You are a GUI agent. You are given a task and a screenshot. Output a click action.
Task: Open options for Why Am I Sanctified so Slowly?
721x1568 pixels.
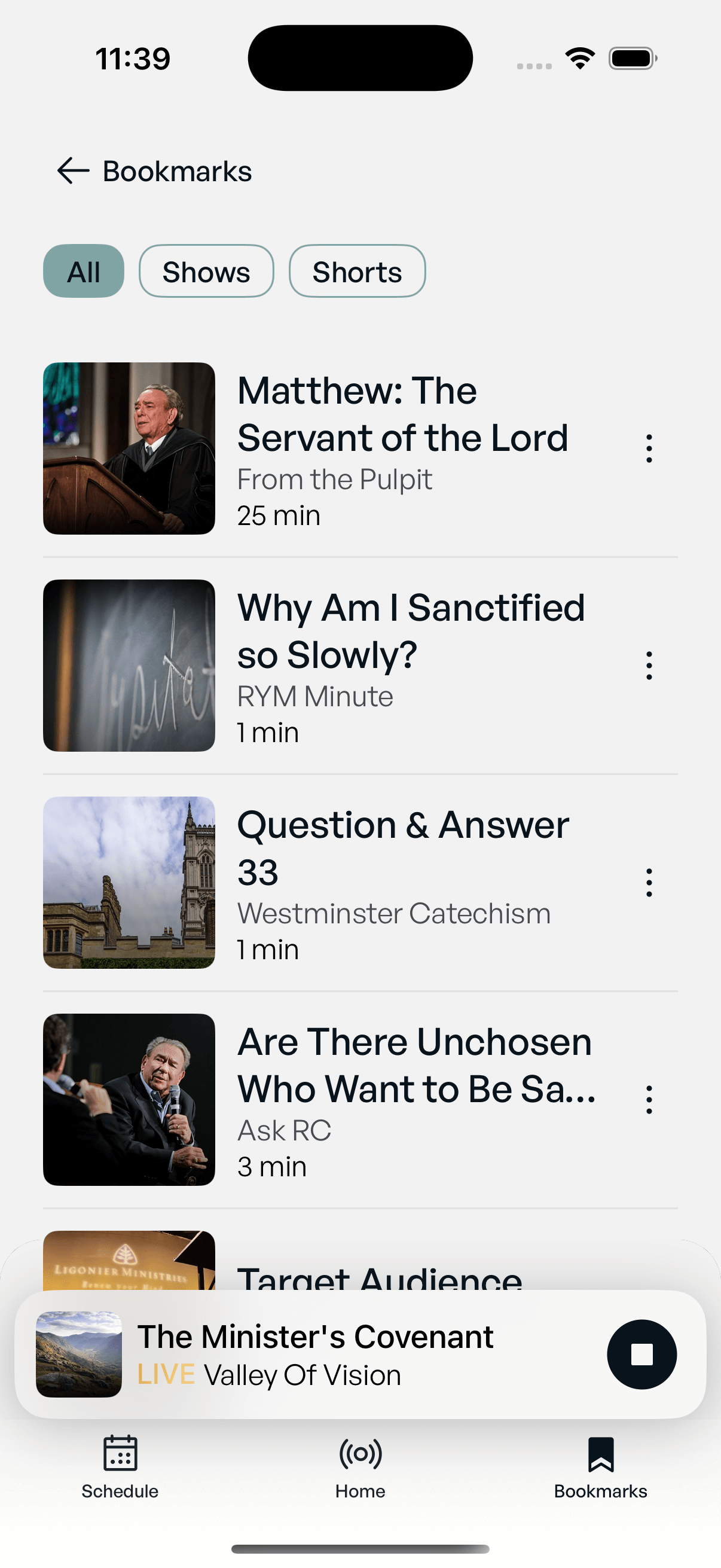tap(649, 666)
